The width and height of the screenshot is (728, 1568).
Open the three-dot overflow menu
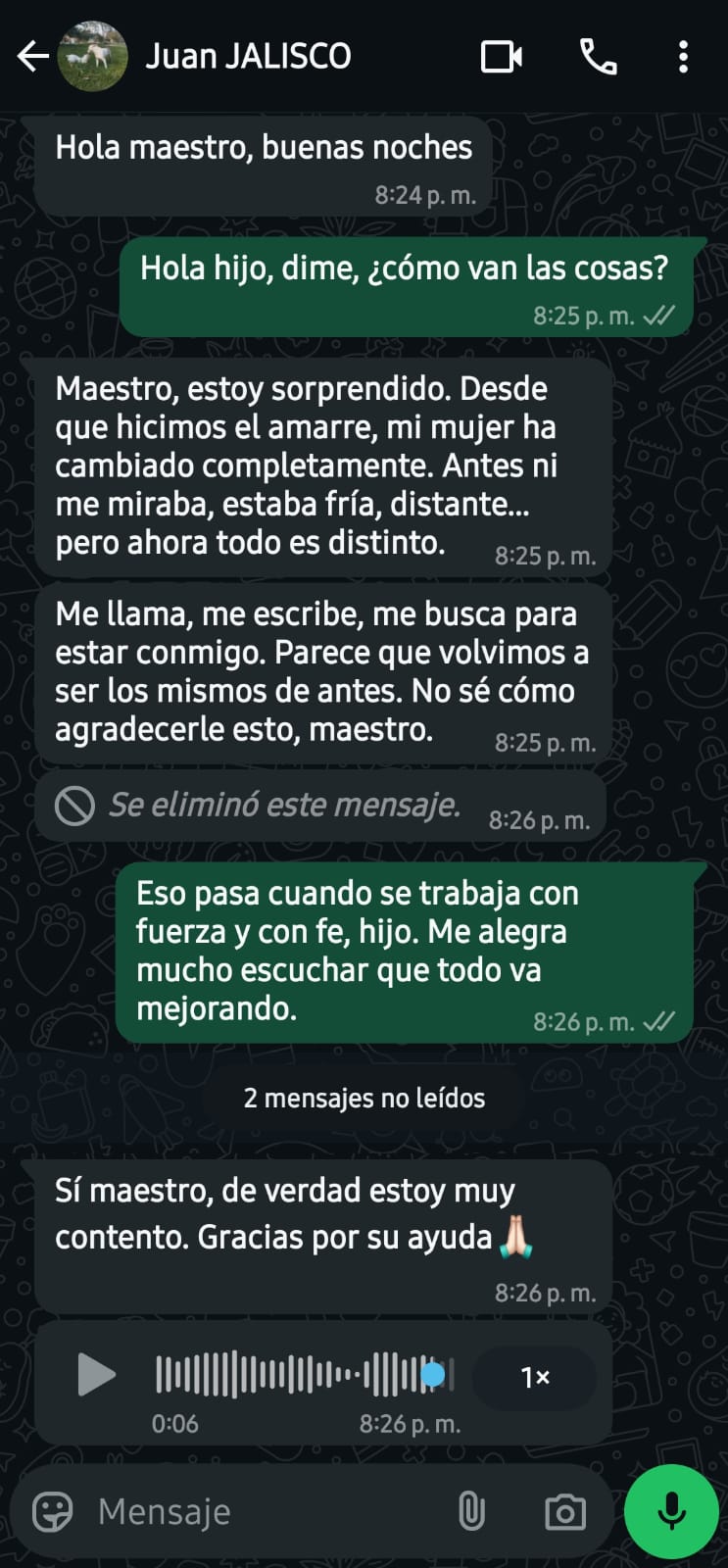pos(683,57)
